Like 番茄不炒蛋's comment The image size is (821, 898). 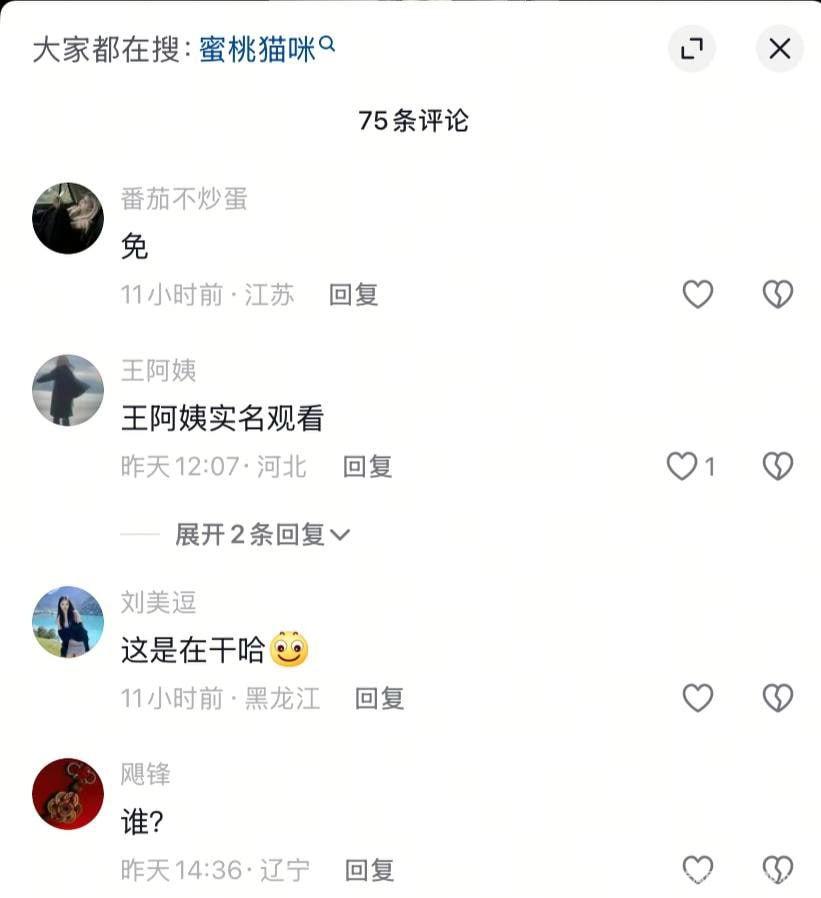[697, 294]
